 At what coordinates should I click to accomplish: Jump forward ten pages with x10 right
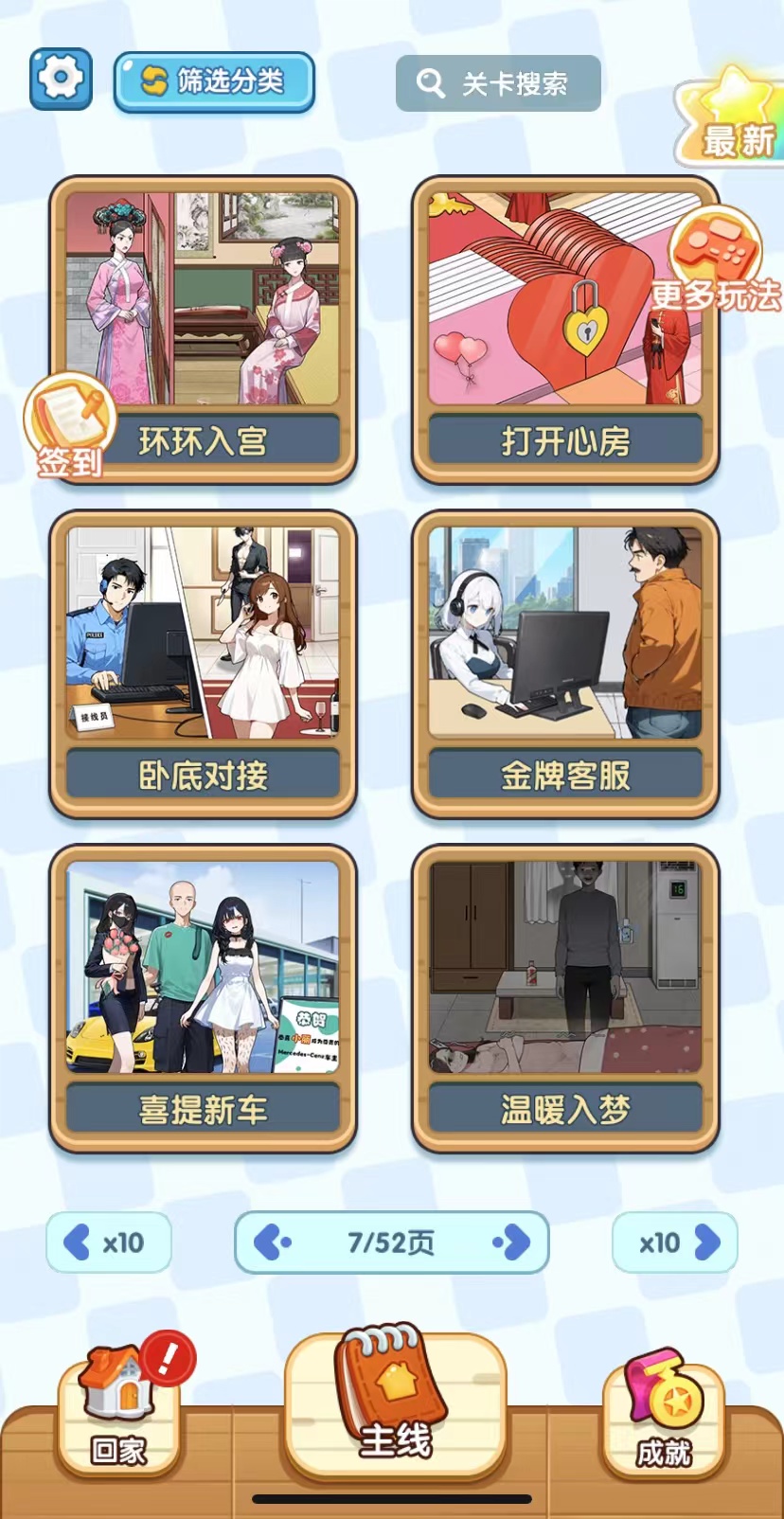click(675, 1242)
